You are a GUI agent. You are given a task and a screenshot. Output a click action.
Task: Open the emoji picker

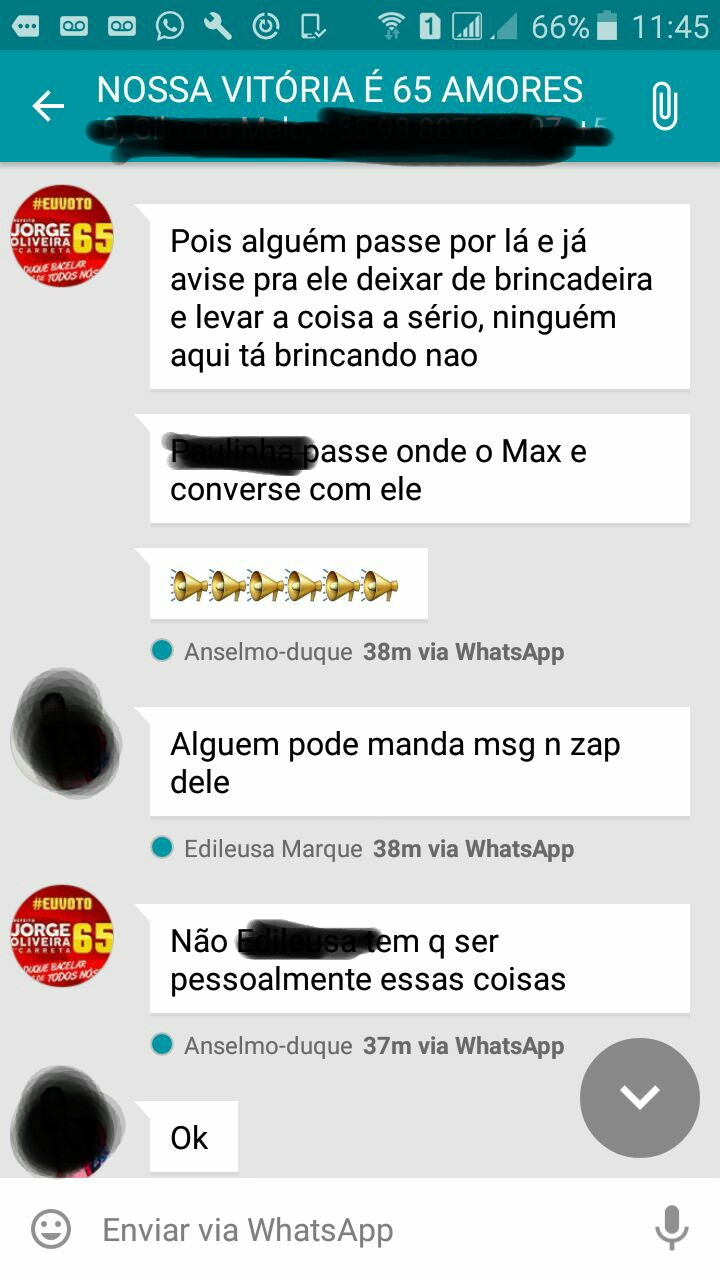(x=50, y=1229)
